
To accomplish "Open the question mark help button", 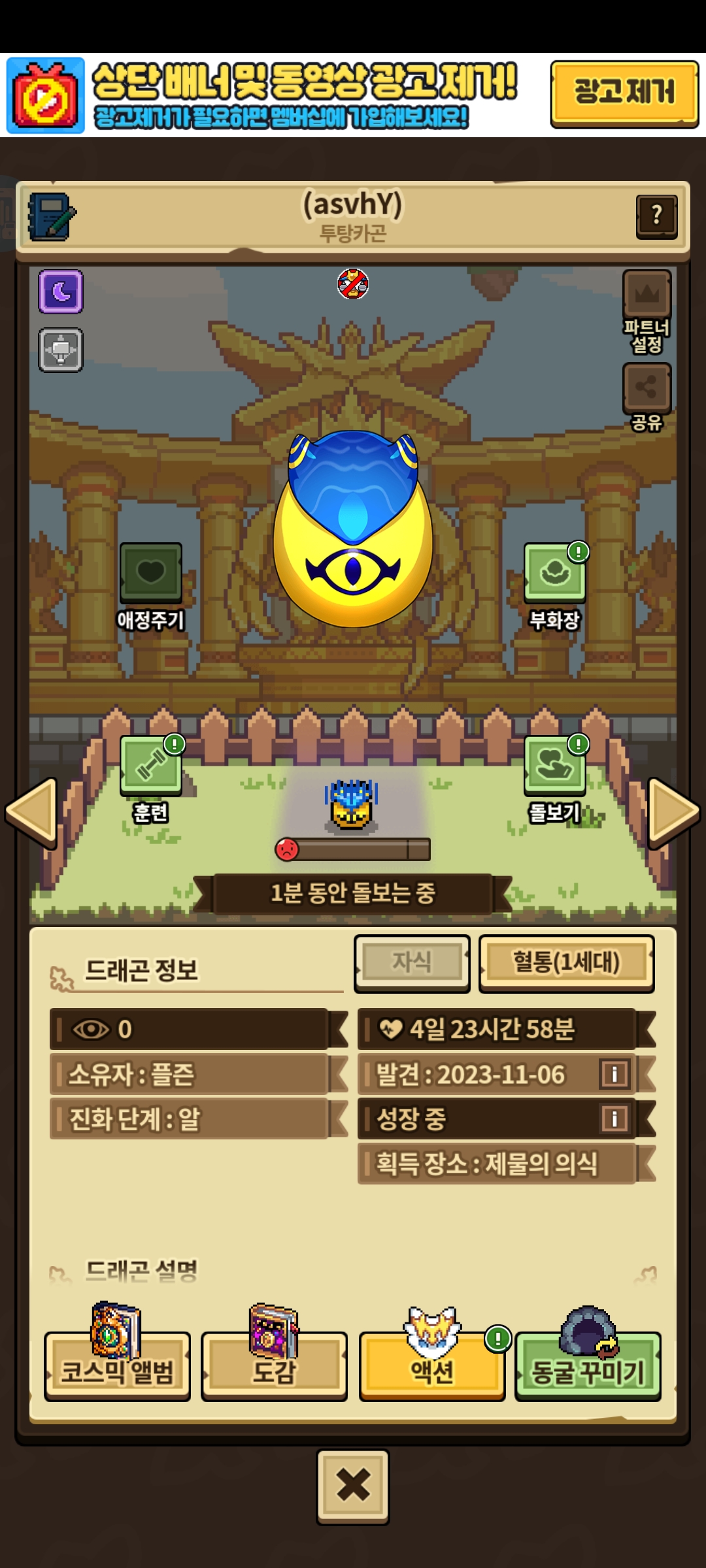I will [656, 216].
